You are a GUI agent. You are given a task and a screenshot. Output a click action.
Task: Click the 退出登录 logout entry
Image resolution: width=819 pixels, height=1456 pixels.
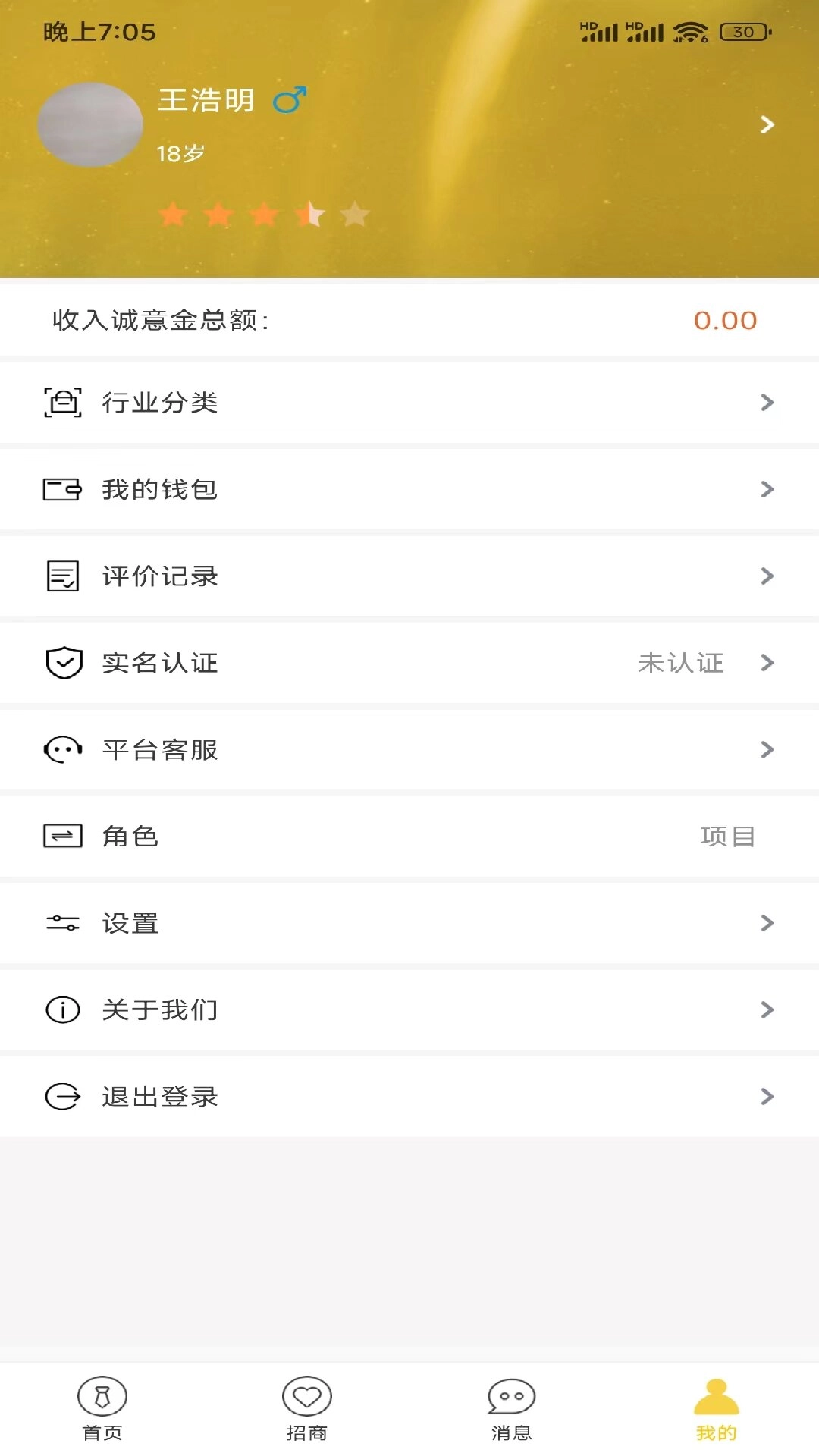coord(159,1096)
